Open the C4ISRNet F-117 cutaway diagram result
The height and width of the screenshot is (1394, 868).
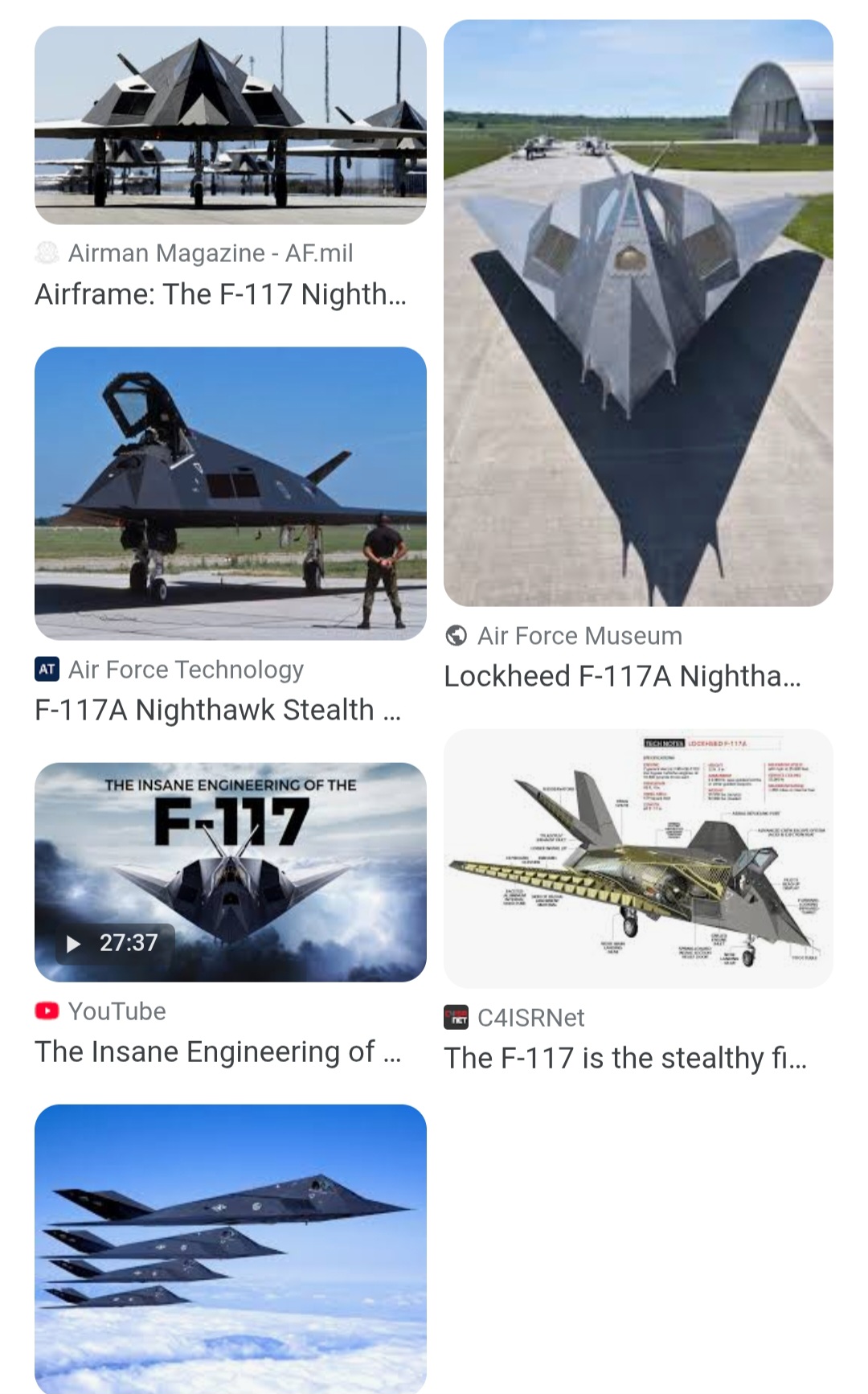tap(638, 859)
